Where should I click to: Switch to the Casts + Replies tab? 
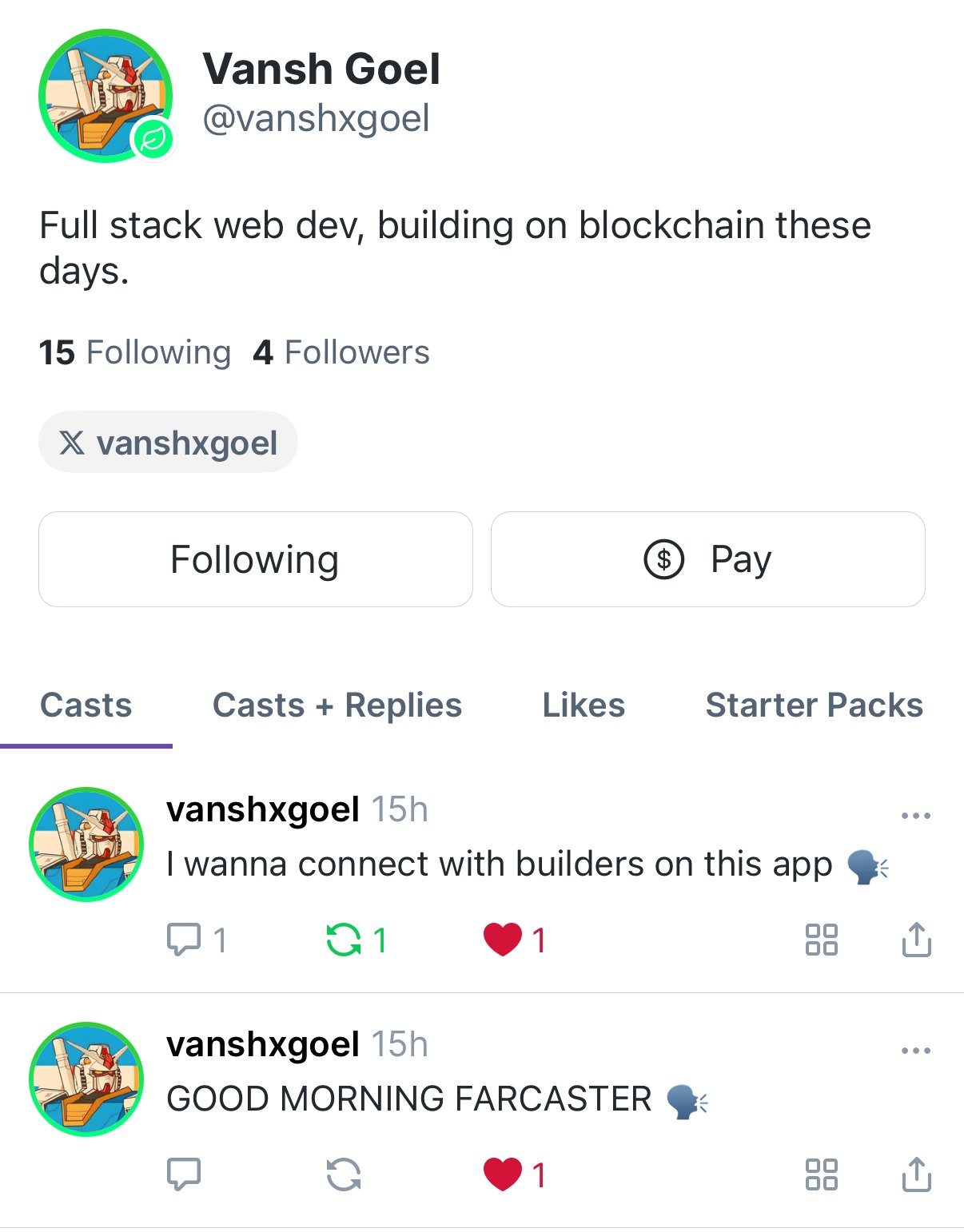pyautogui.click(x=337, y=705)
